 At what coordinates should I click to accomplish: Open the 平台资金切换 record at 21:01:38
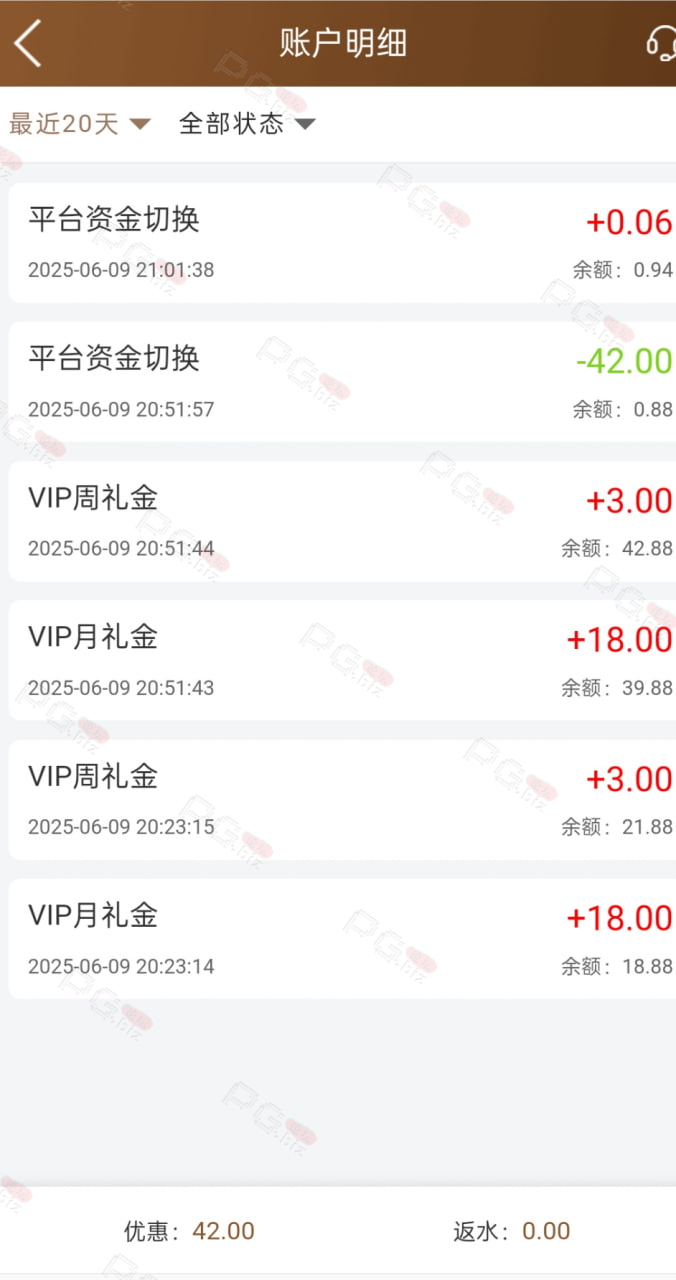(342, 243)
